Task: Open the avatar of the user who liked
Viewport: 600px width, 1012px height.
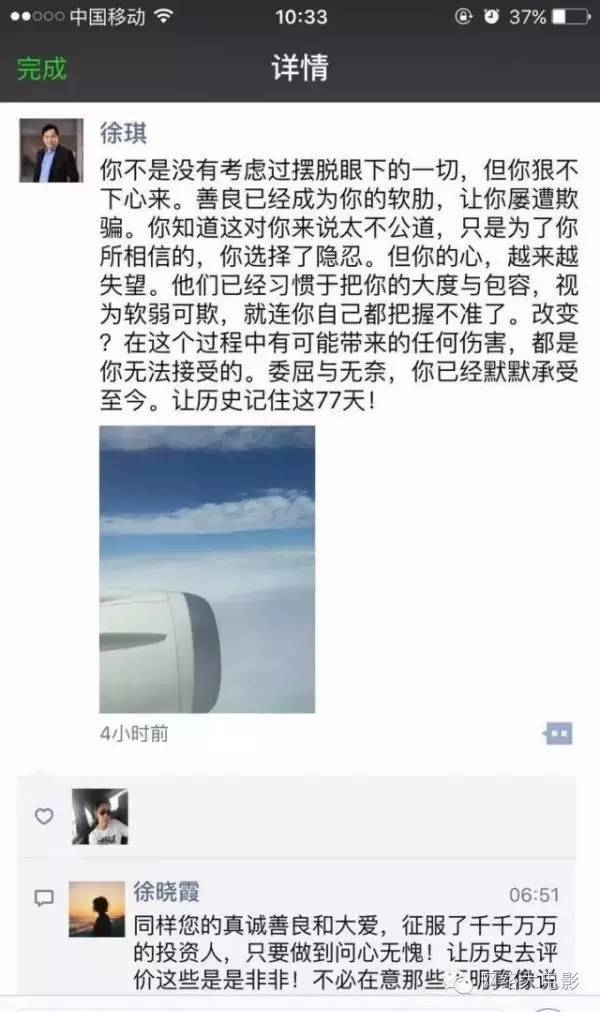Action: pos(100,816)
